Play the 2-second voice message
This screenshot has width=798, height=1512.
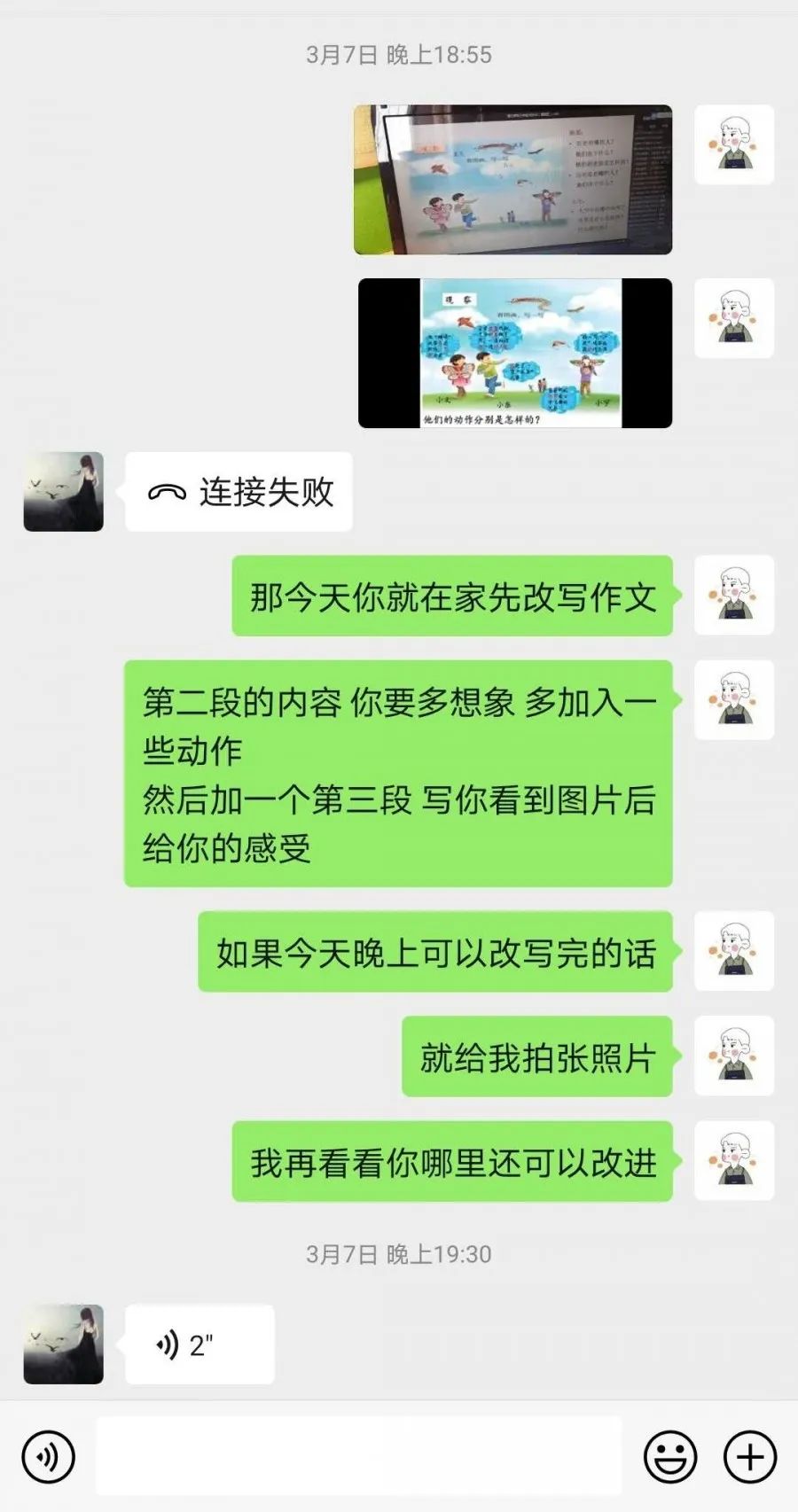199,1344
